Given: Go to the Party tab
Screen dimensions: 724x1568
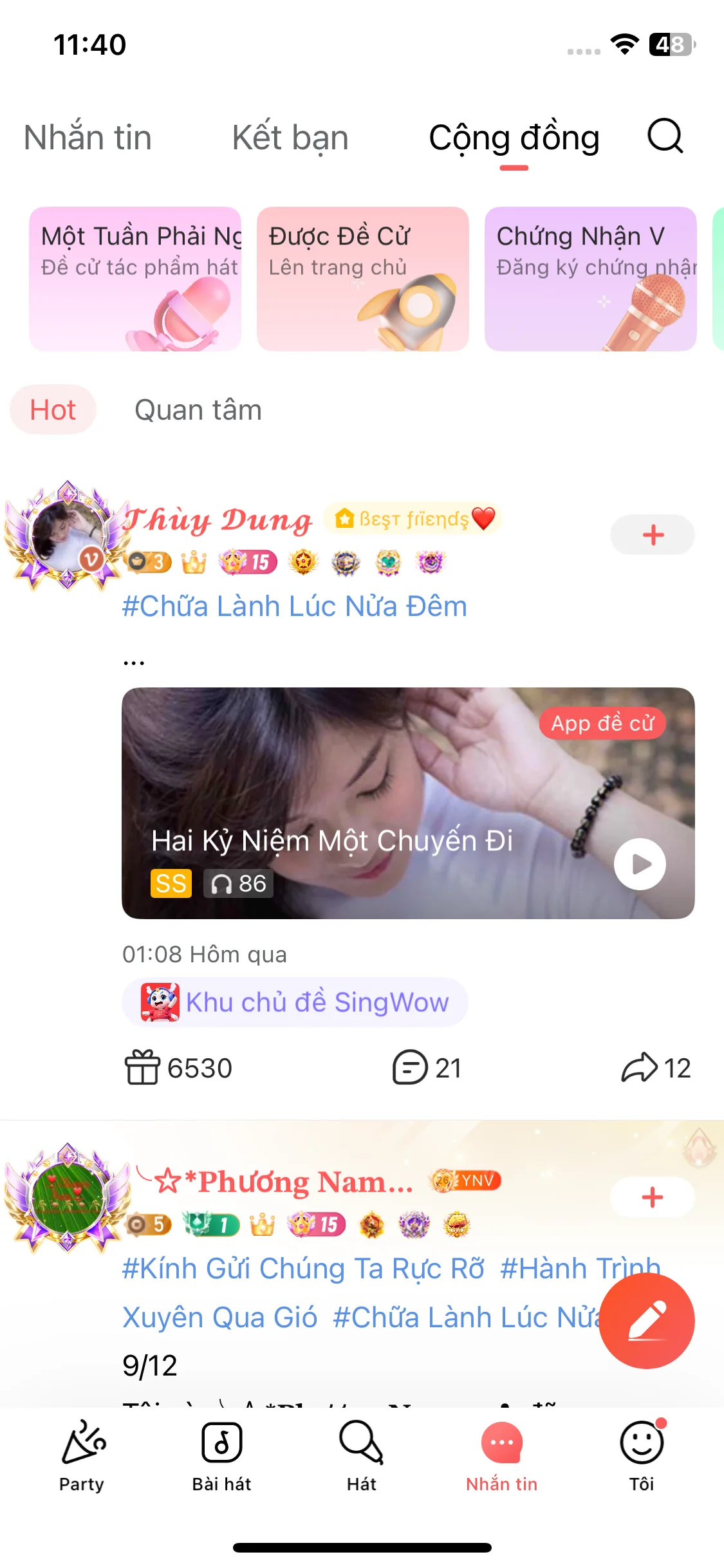Looking at the screenshot, I should (x=82, y=1456).
